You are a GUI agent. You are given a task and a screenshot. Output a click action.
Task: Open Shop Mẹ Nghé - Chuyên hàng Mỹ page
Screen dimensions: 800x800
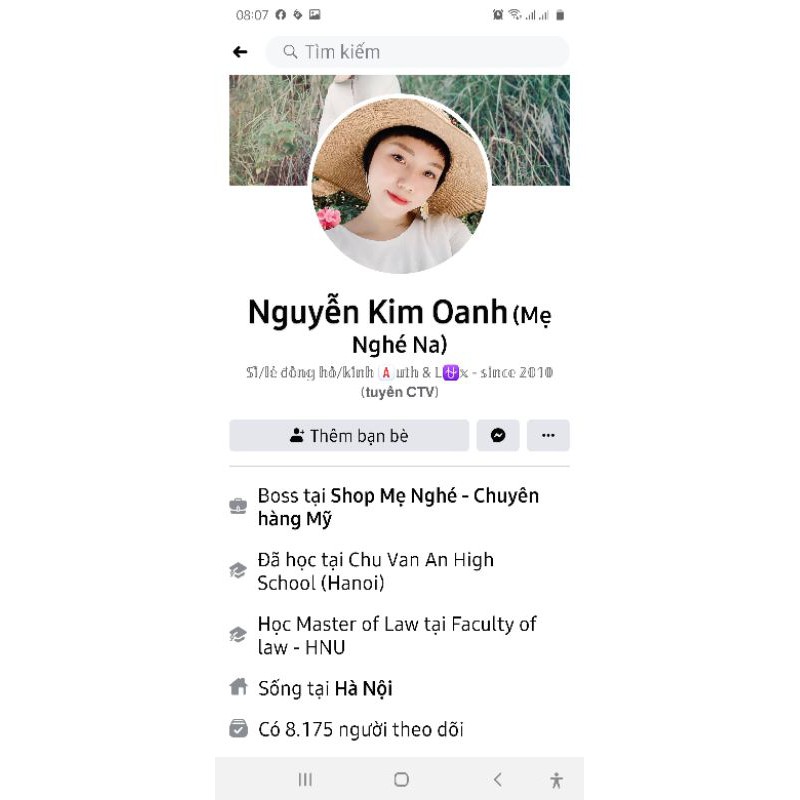(x=434, y=496)
